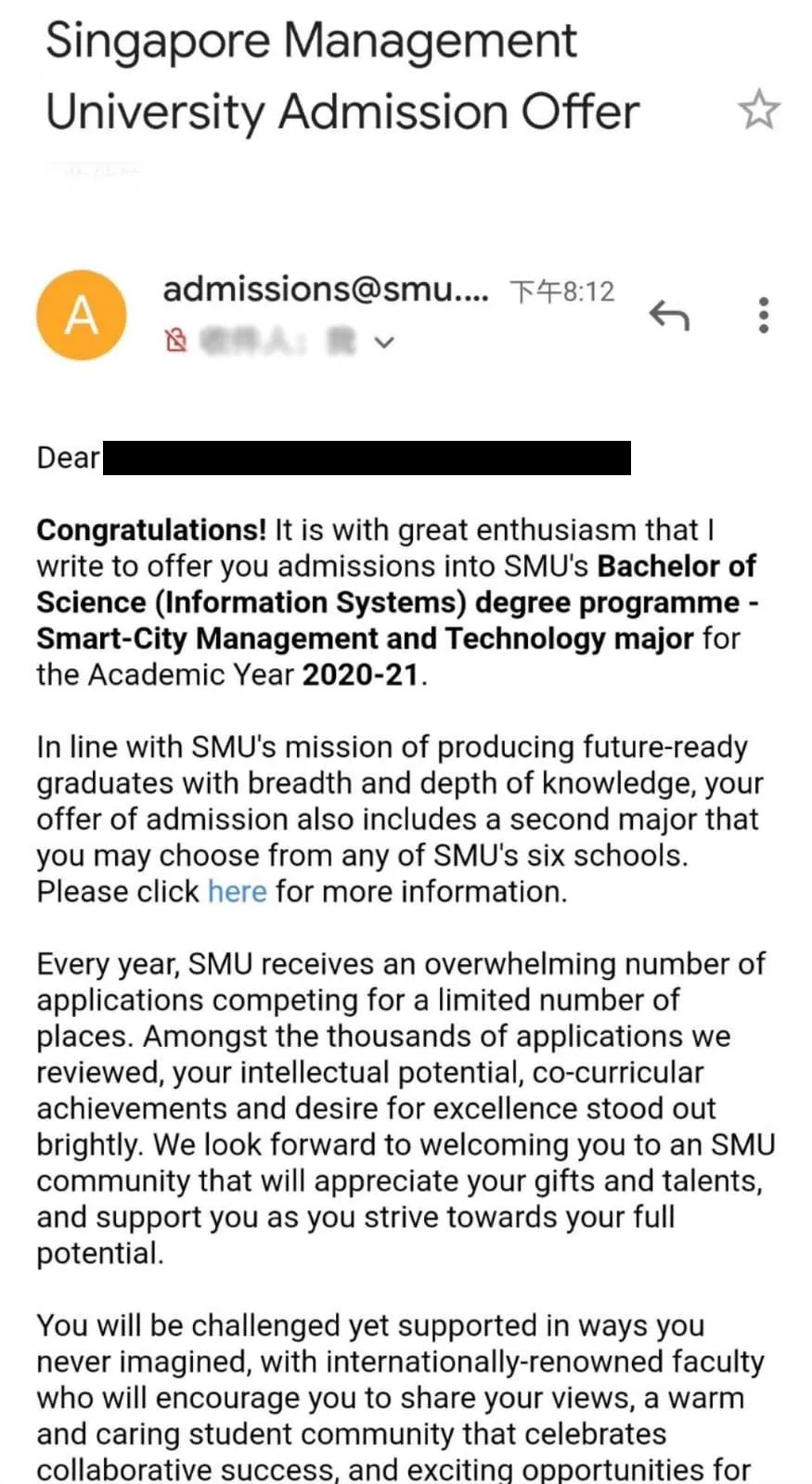
Task: Follow the "here" link for more information
Action: (237, 891)
